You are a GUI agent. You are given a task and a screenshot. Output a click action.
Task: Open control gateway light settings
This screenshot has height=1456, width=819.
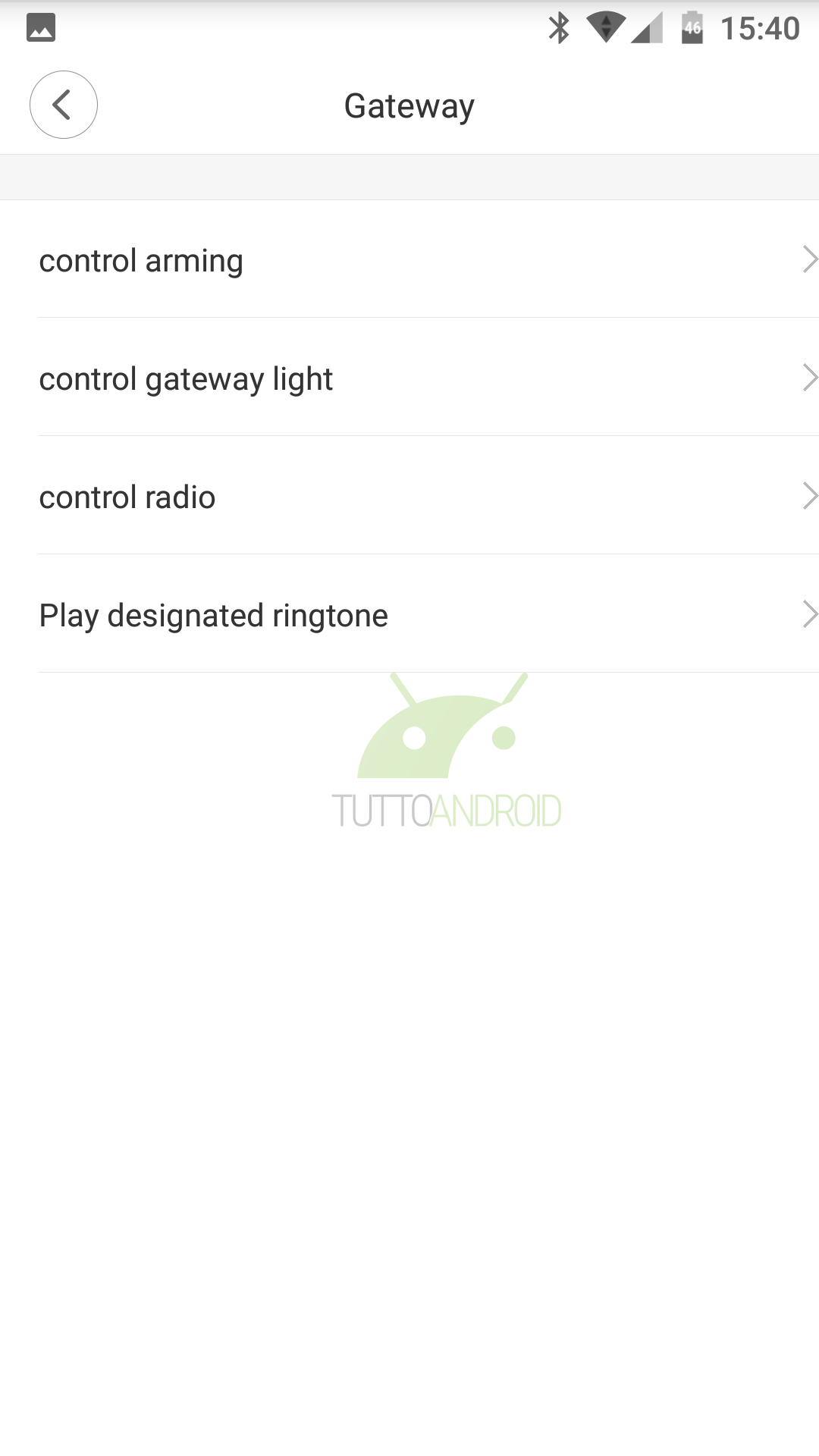pyautogui.click(x=409, y=378)
